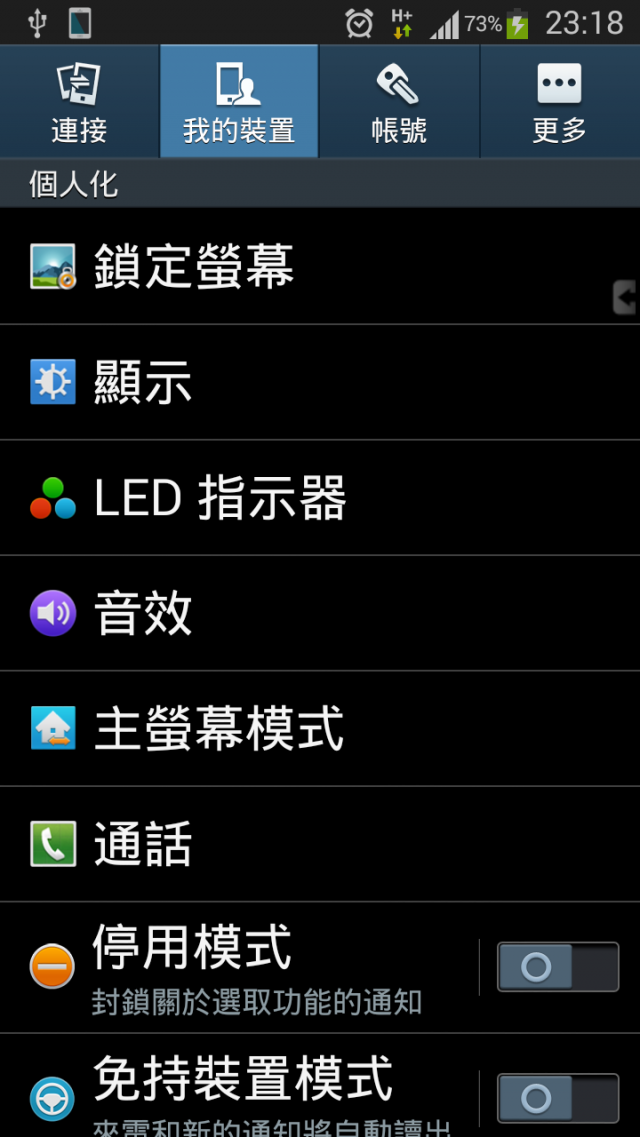This screenshot has width=640, height=1138.
Task: Enable the 免持裝置模式 switch
Action: (557, 1098)
